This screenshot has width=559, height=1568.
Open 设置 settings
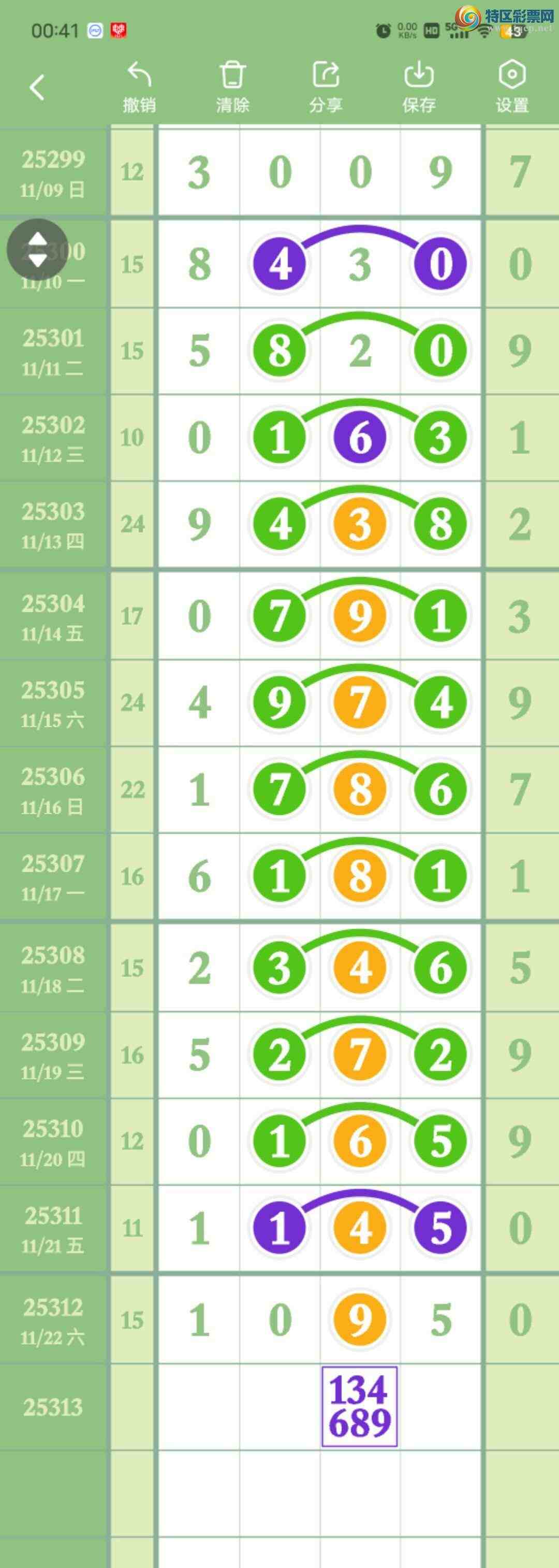click(x=511, y=88)
